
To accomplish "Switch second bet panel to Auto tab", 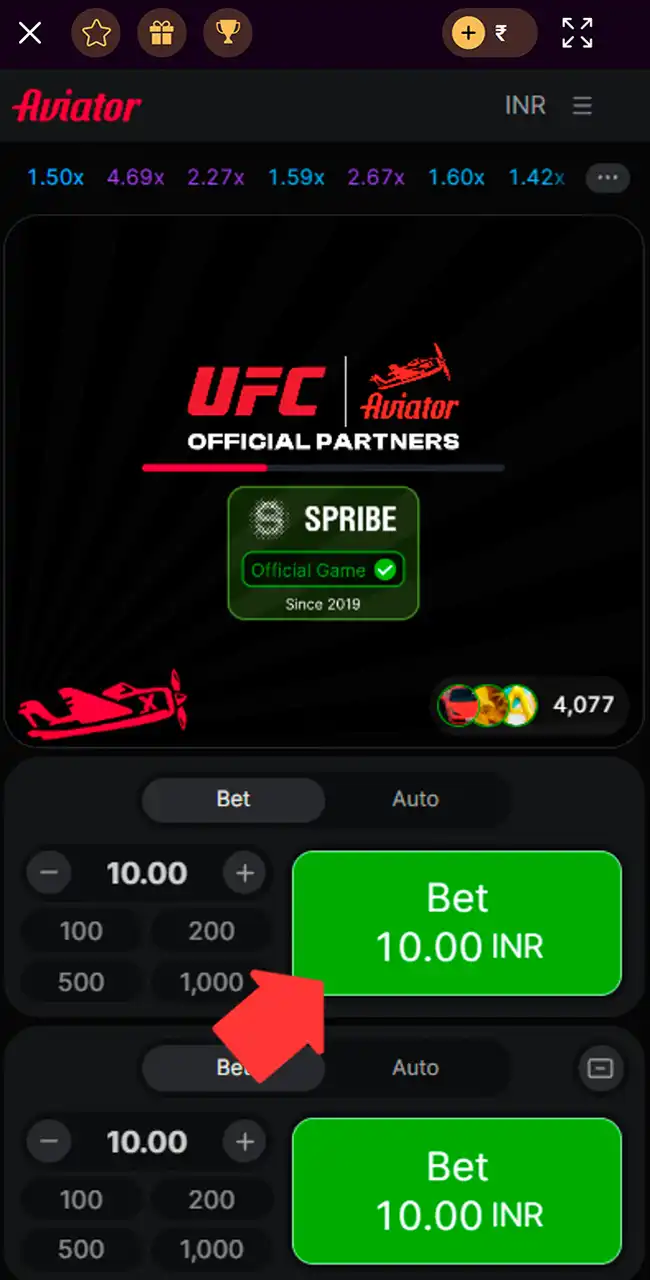I will pos(415,1068).
